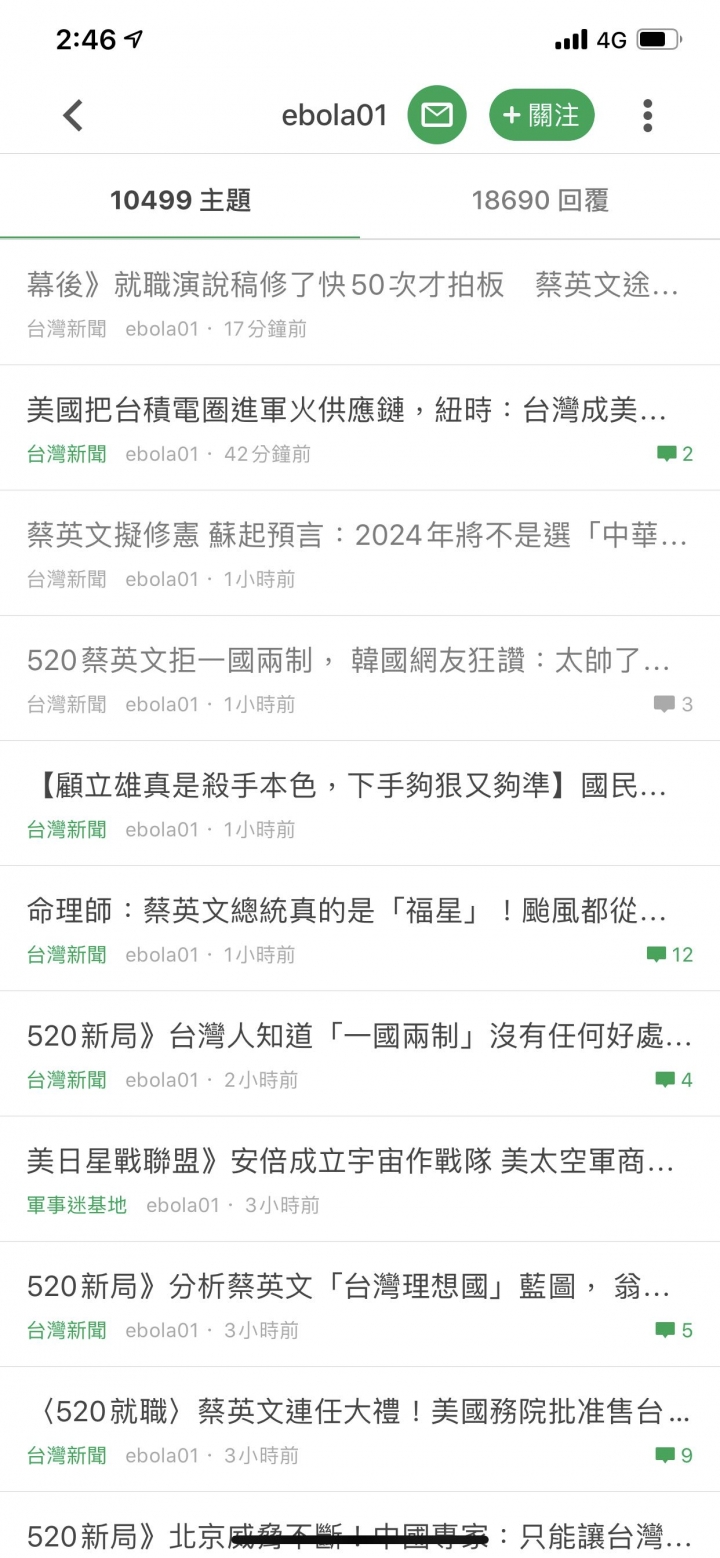Follow ebola01 with the 關注 button
Image resolution: width=720 pixels, height=1558 pixels.
pyautogui.click(x=541, y=116)
